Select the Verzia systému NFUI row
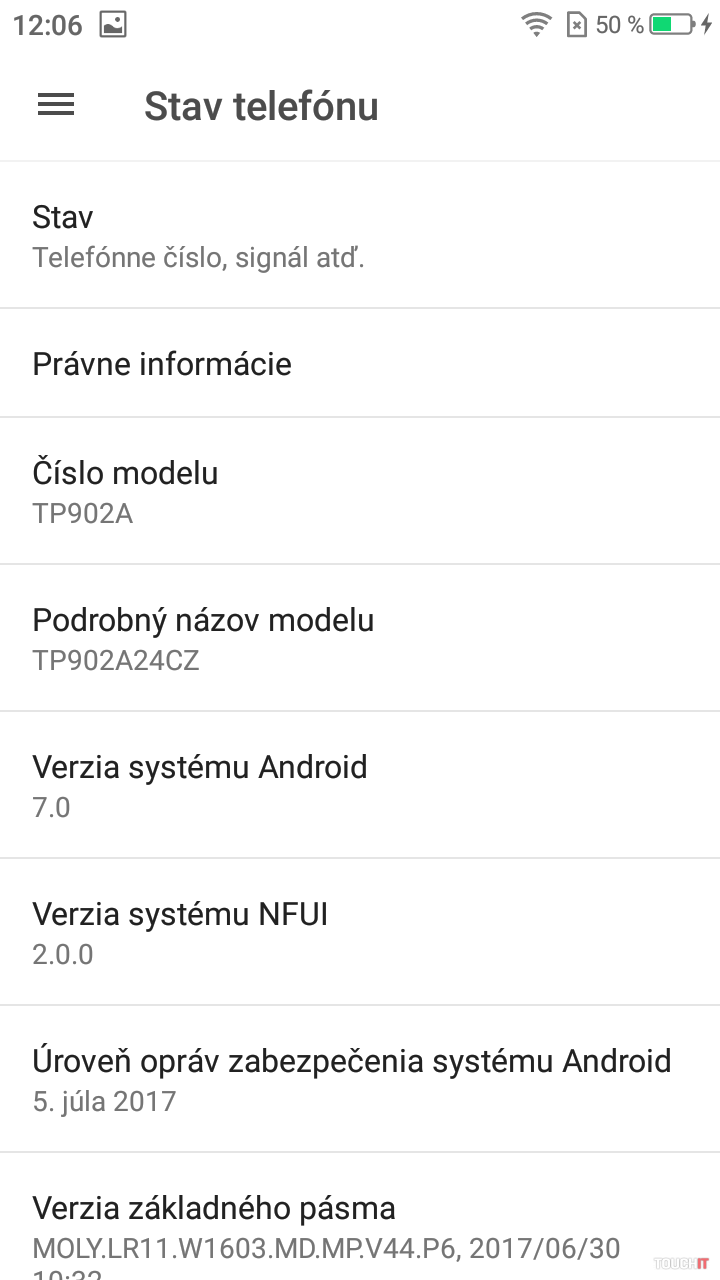The height and width of the screenshot is (1280, 720). point(360,932)
